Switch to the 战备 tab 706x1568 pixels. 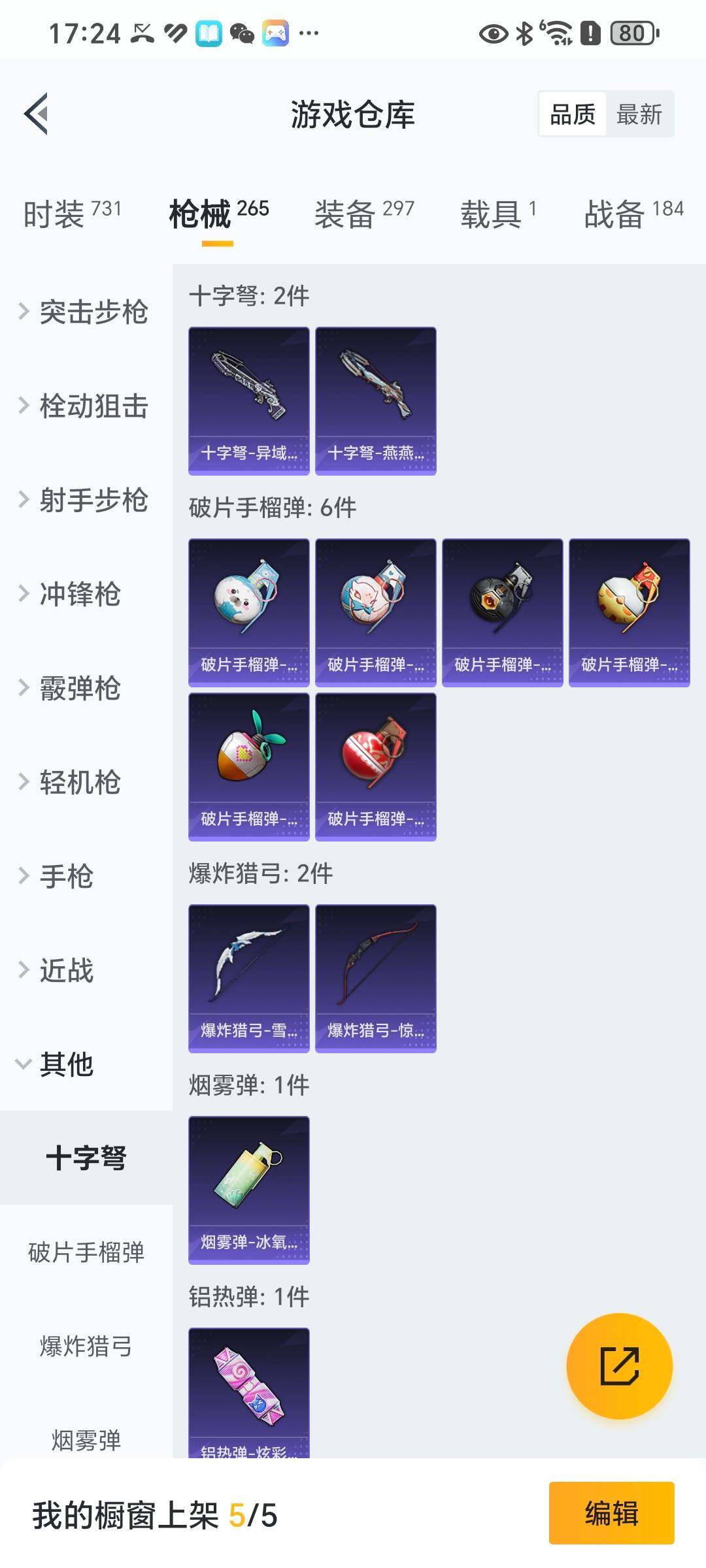tap(633, 214)
